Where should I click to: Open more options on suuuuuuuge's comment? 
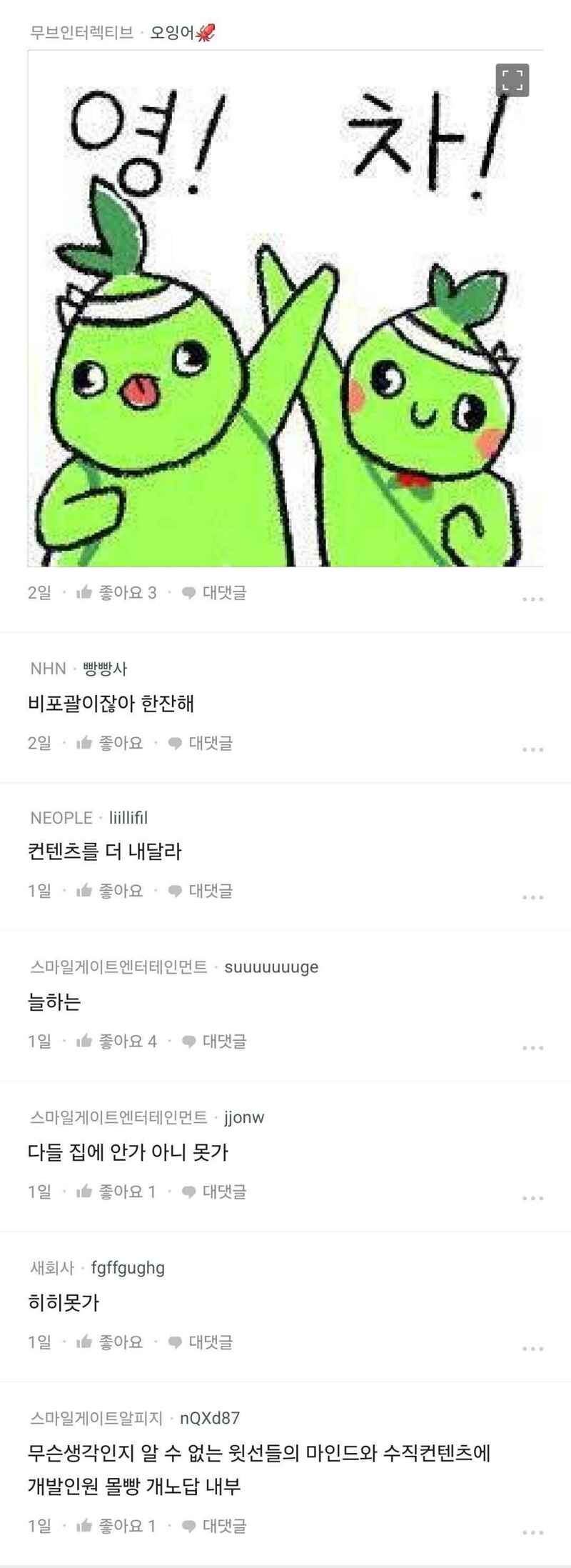(x=532, y=1048)
